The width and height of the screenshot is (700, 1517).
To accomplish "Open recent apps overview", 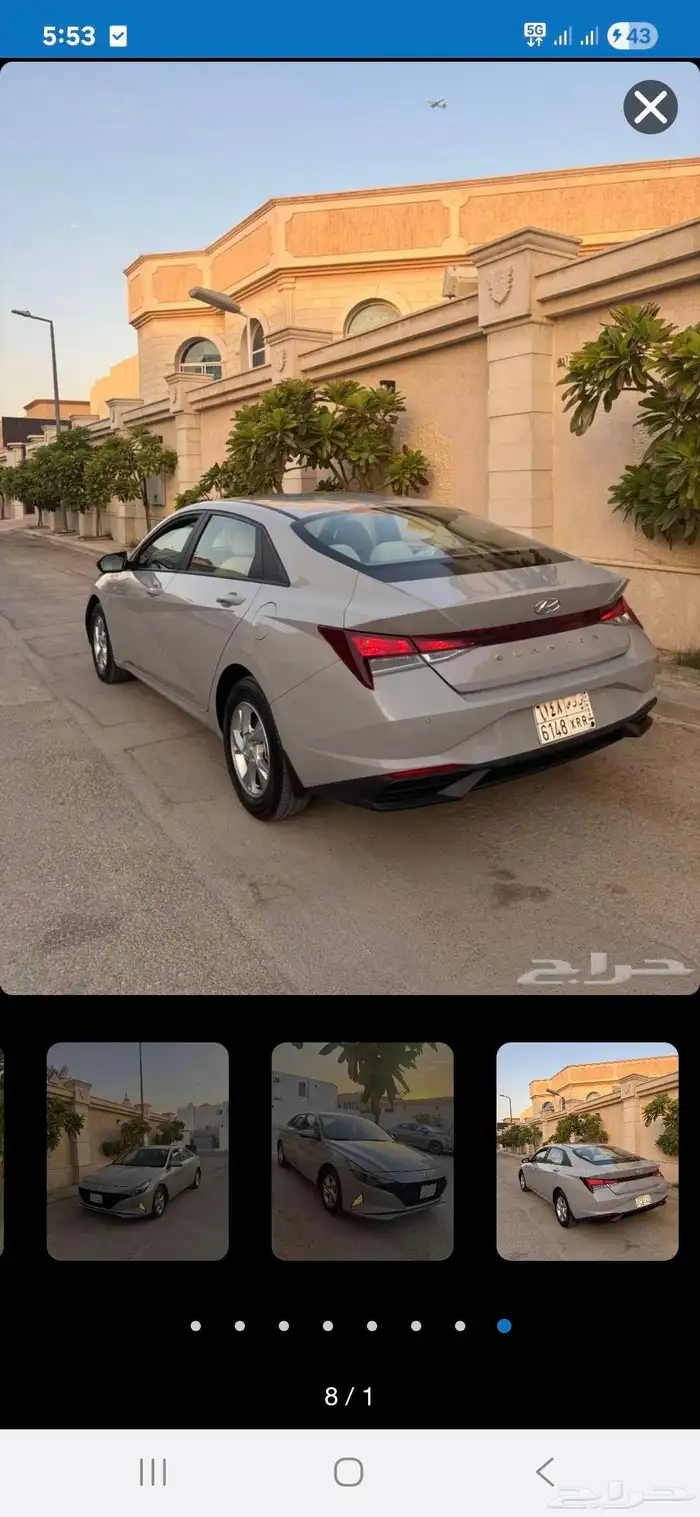I will (153, 1472).
